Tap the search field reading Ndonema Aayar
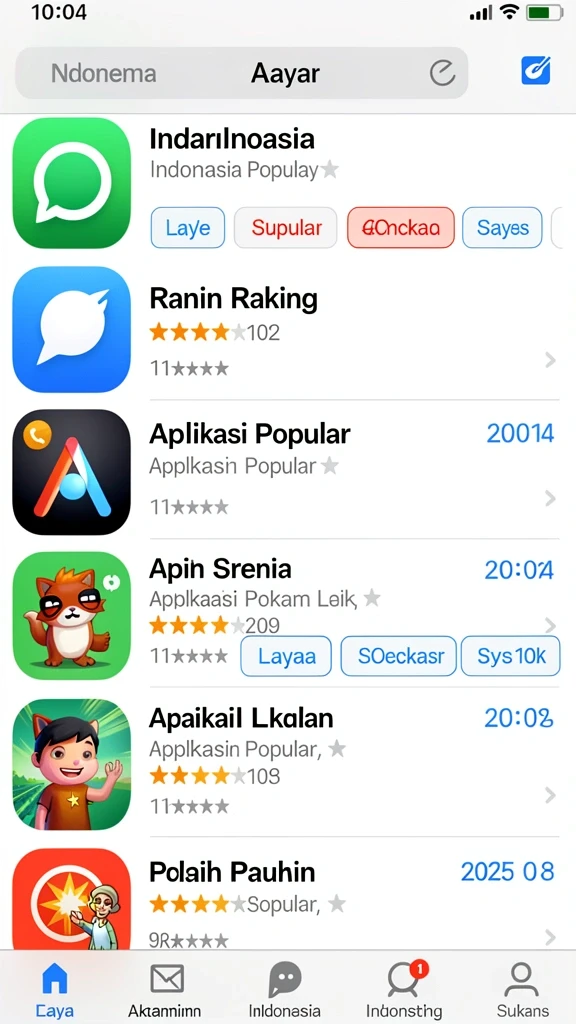 coord(242,73)
